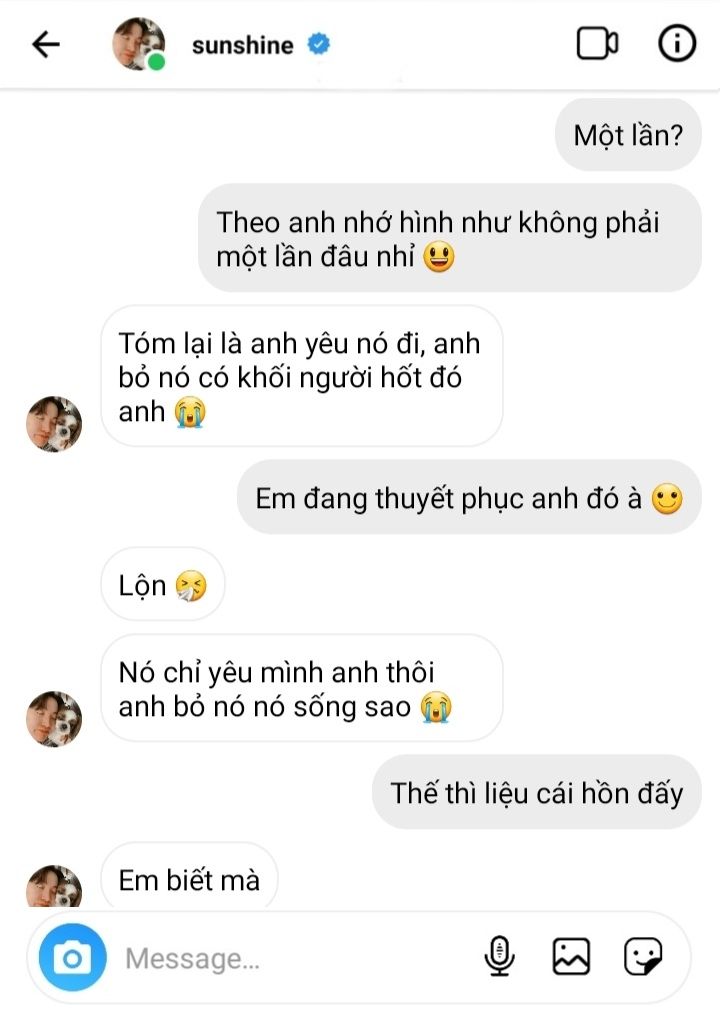This screenshot has height=1011, width=720.
Task: Record a voice message with the microphone
Action: pos(499,957)
